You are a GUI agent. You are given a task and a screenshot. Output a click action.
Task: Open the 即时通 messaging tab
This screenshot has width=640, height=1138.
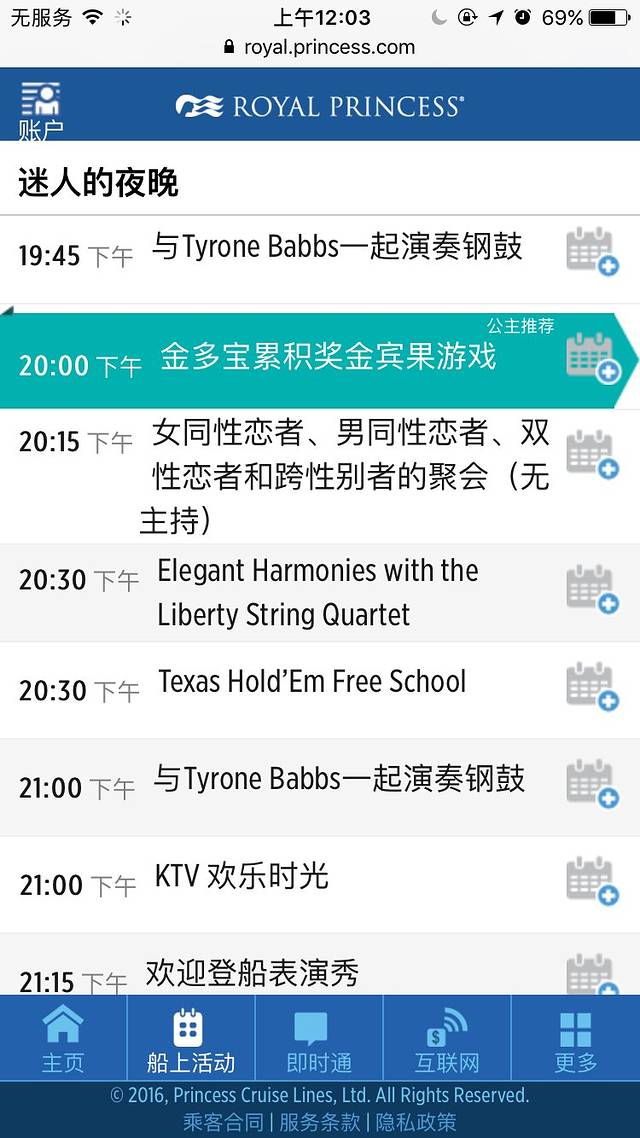(x=319, y=1039)
